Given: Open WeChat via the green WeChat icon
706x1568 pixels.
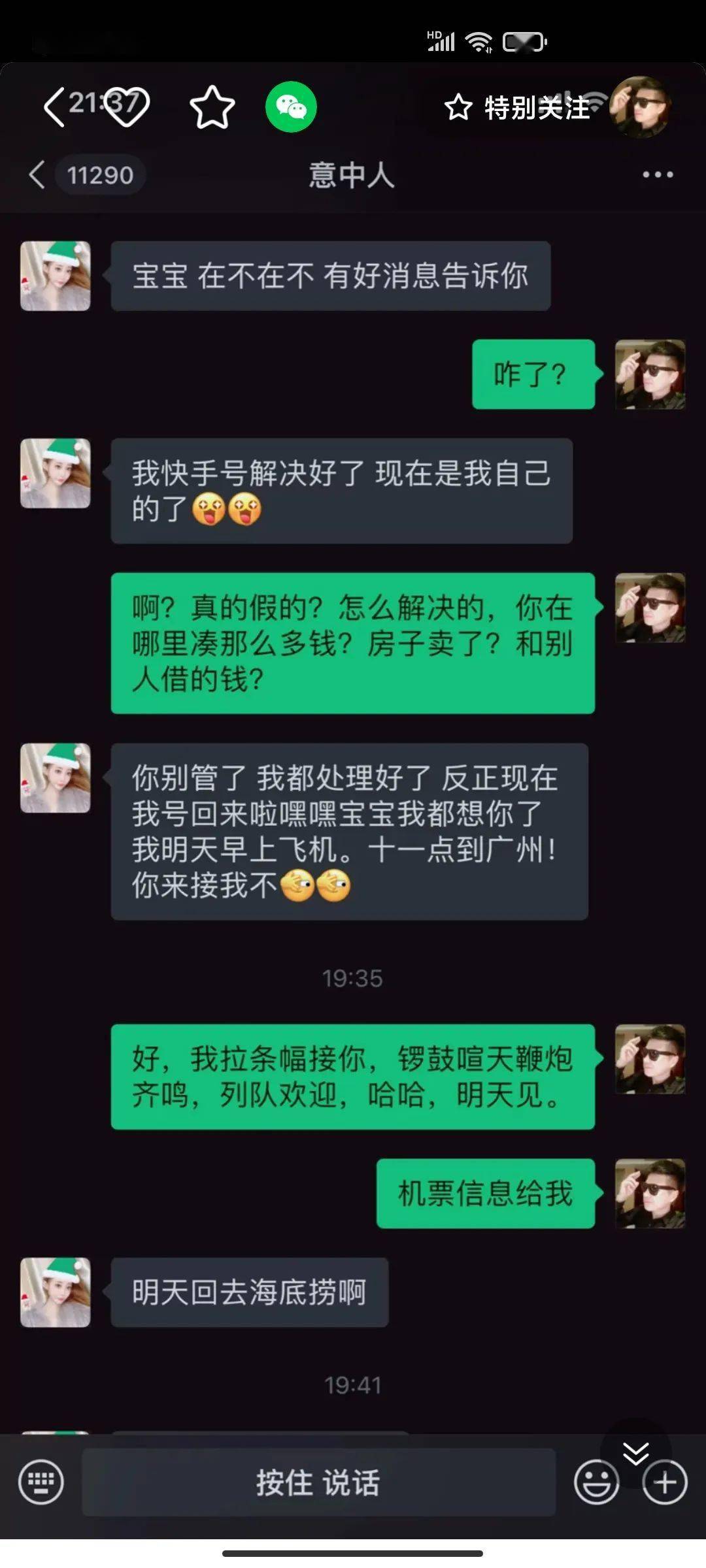Looking at the screenshot, I should click(290, 108).
